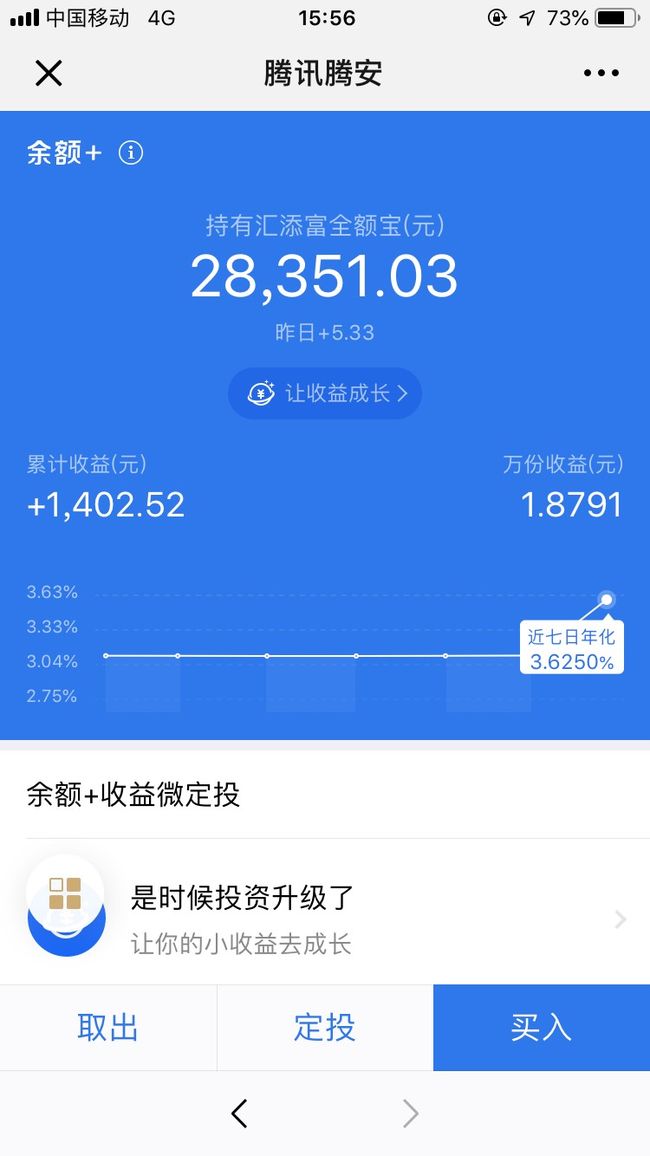
Task: Open the 让收益成长 button
Action: (325, 394)
